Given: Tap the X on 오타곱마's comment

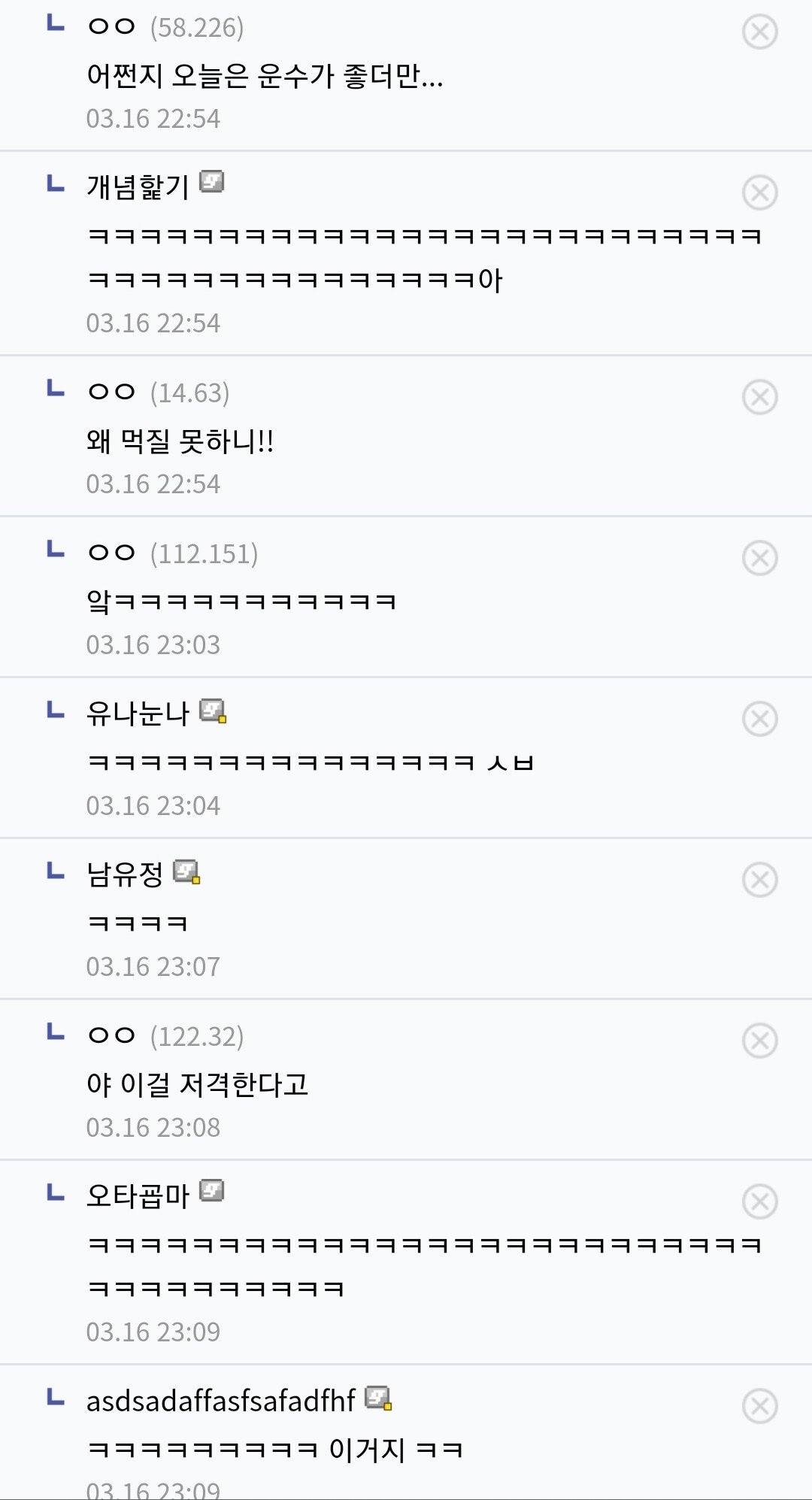Looking at the screenshot, I should click(759, 1202).
